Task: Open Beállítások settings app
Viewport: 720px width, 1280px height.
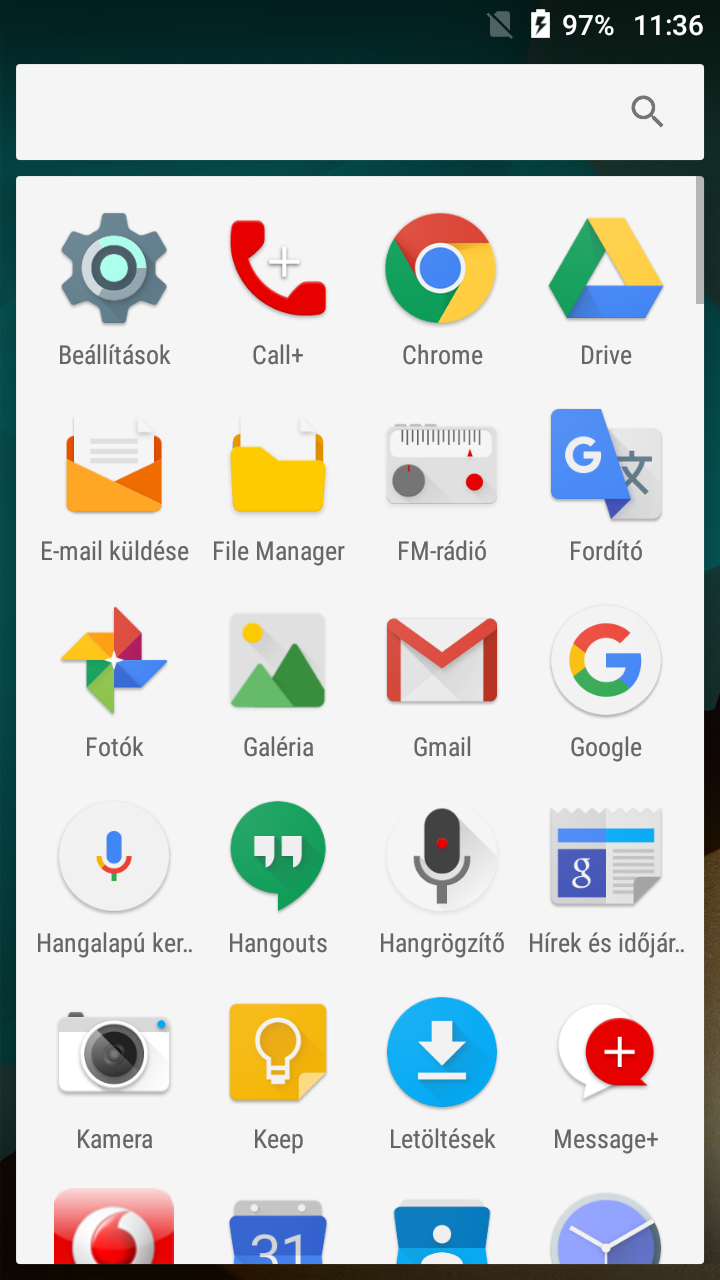Action: [114, 270]
